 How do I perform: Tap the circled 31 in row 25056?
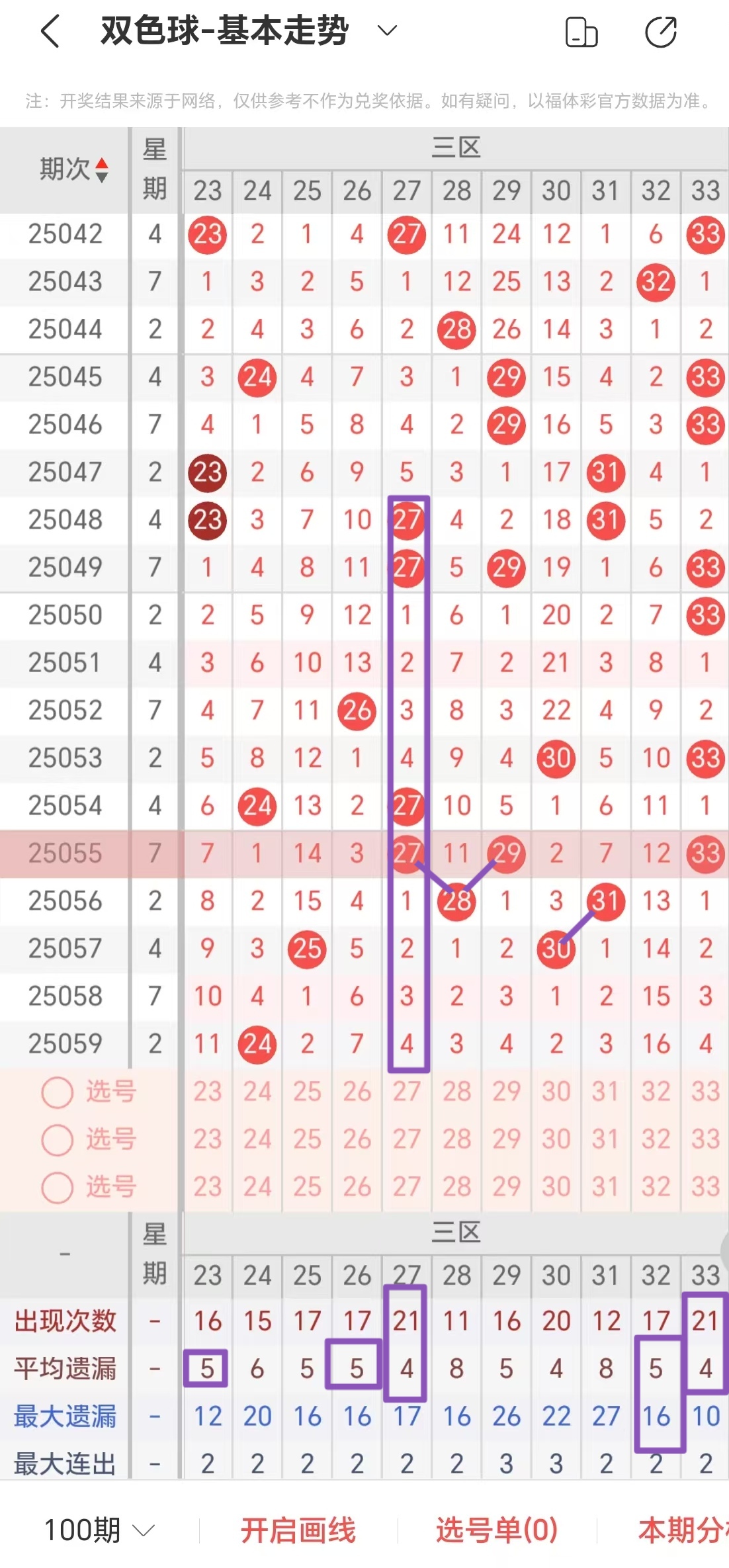(x=605, y=900)
